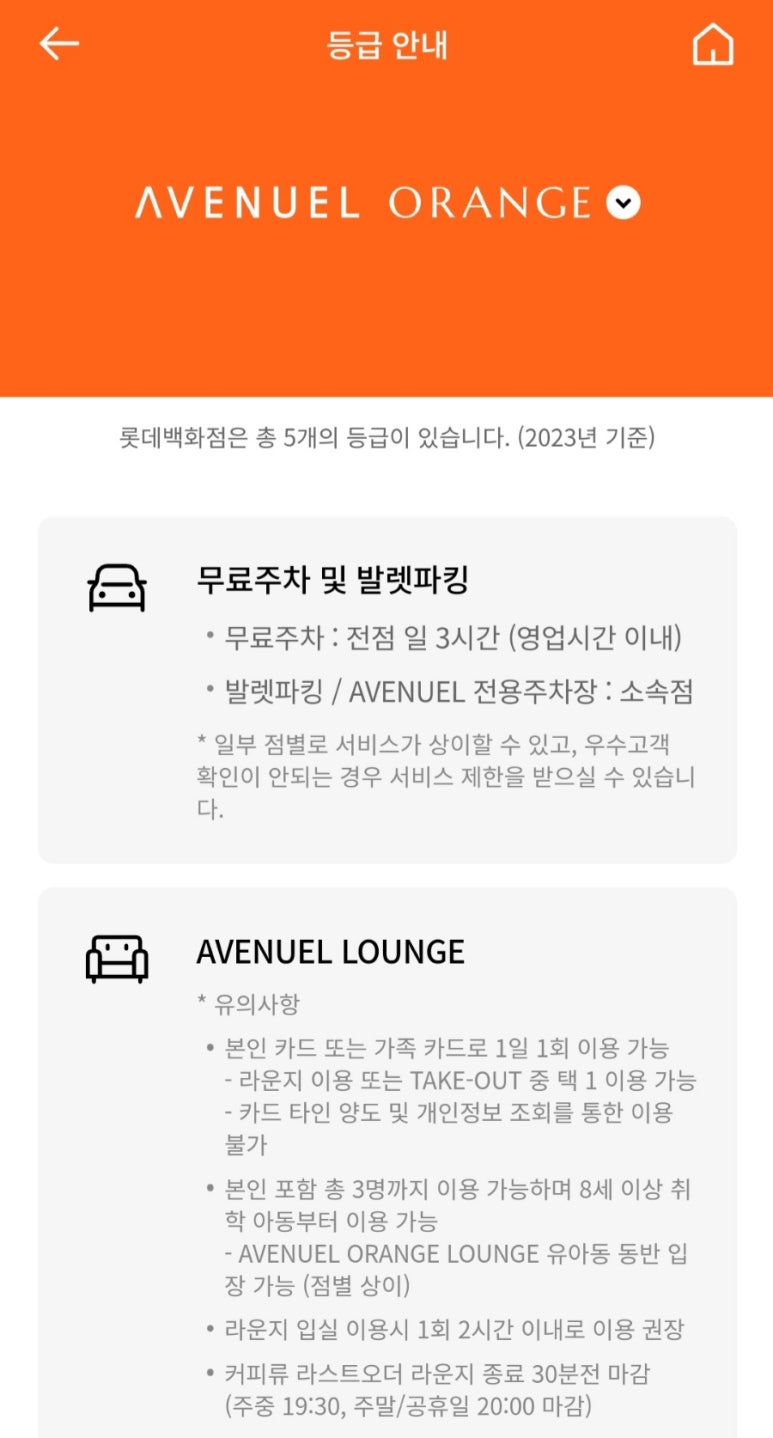
Task: Open the home icon in the header
Action: click(x=712, y=45)
